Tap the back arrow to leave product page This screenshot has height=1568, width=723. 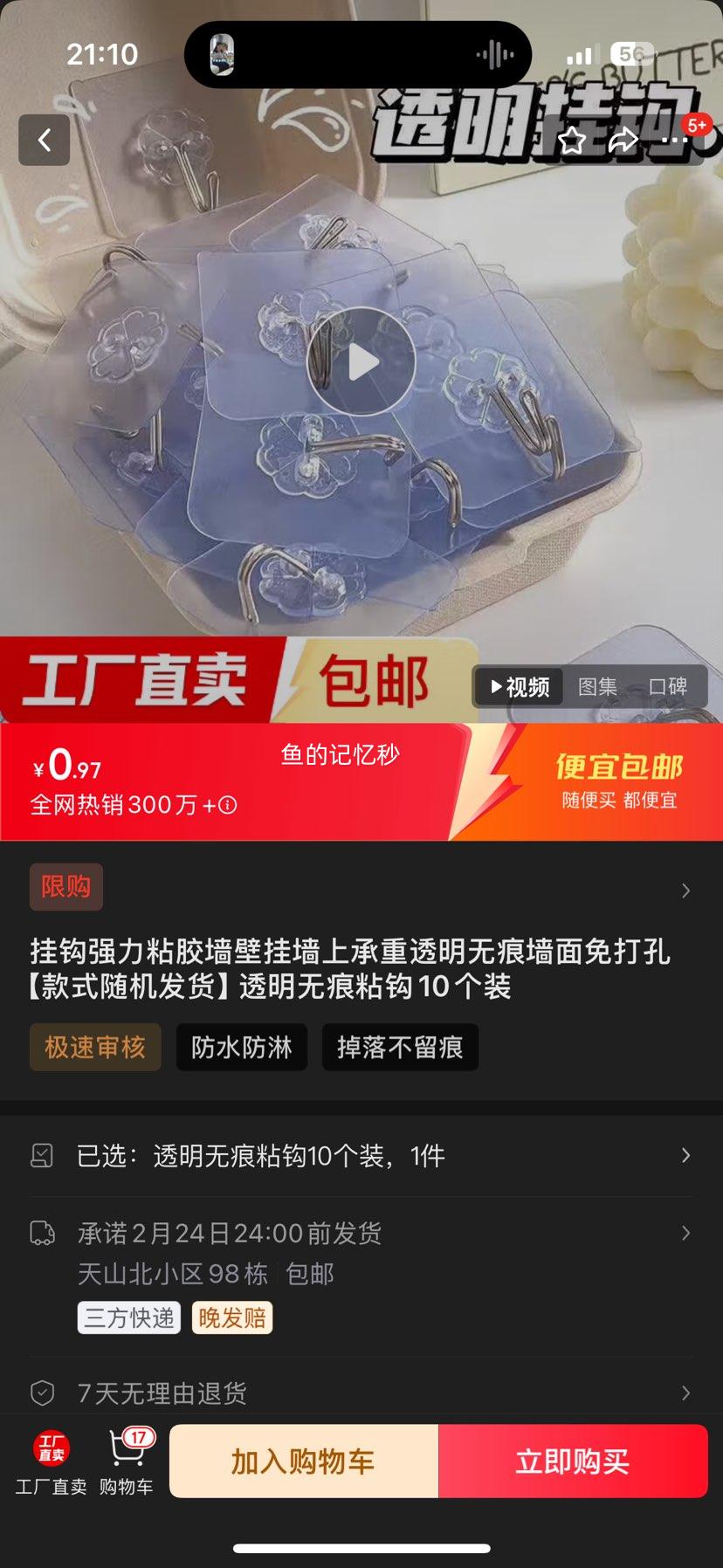click(44, 140)
